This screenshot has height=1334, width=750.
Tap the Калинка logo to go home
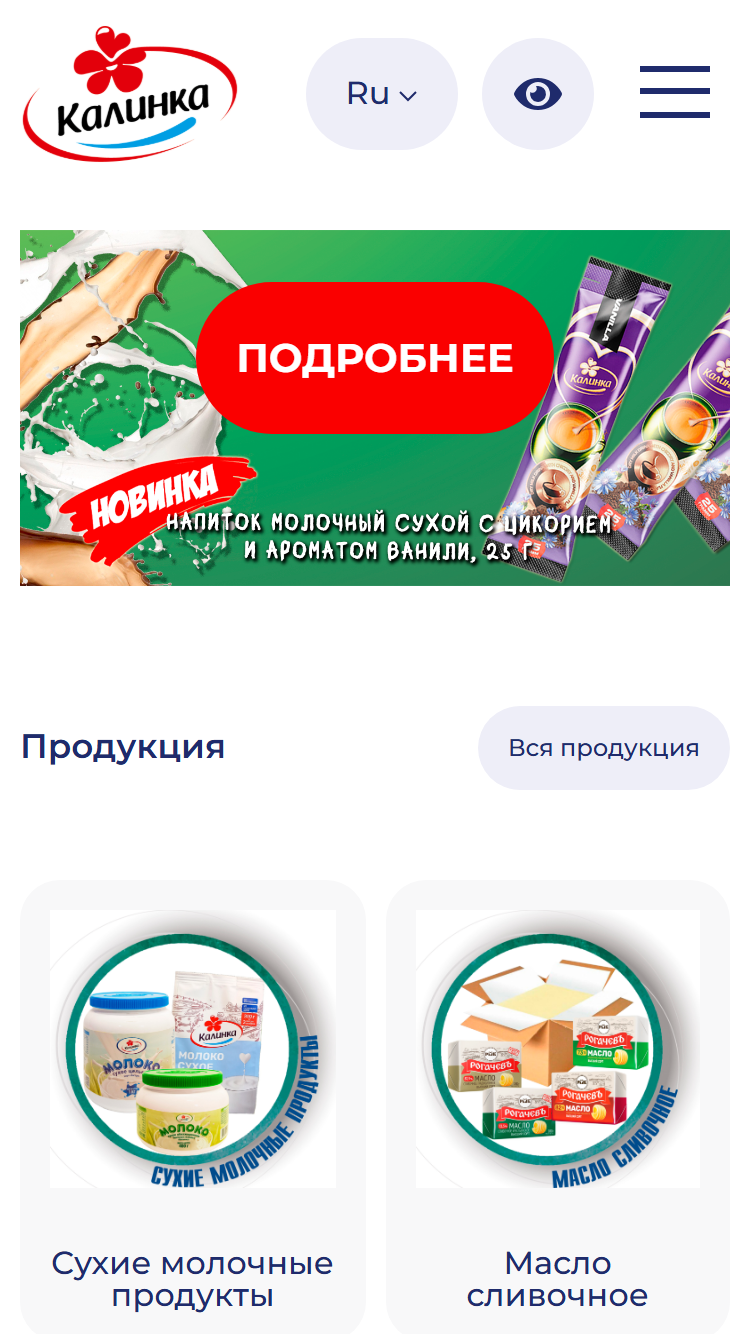click(x=130, y=94)
